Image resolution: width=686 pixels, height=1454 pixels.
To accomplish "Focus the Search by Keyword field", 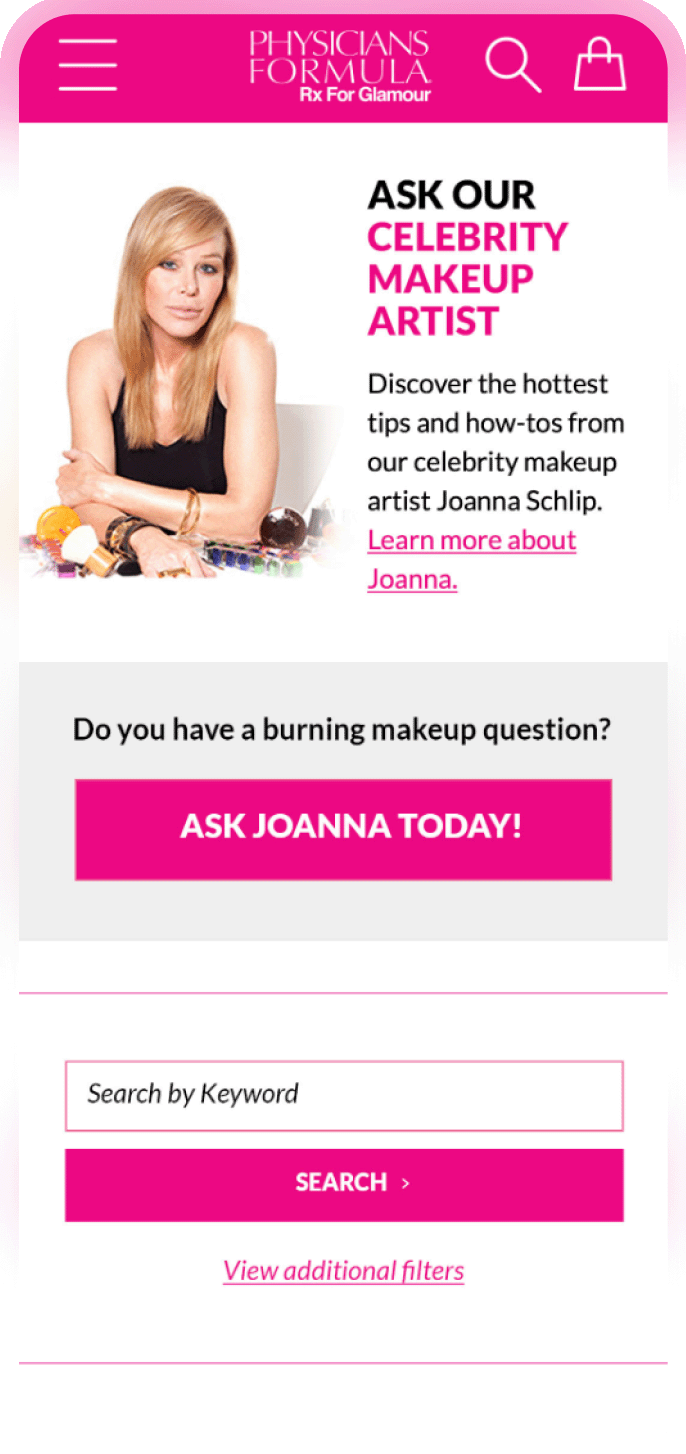I will click(343, 1095).
